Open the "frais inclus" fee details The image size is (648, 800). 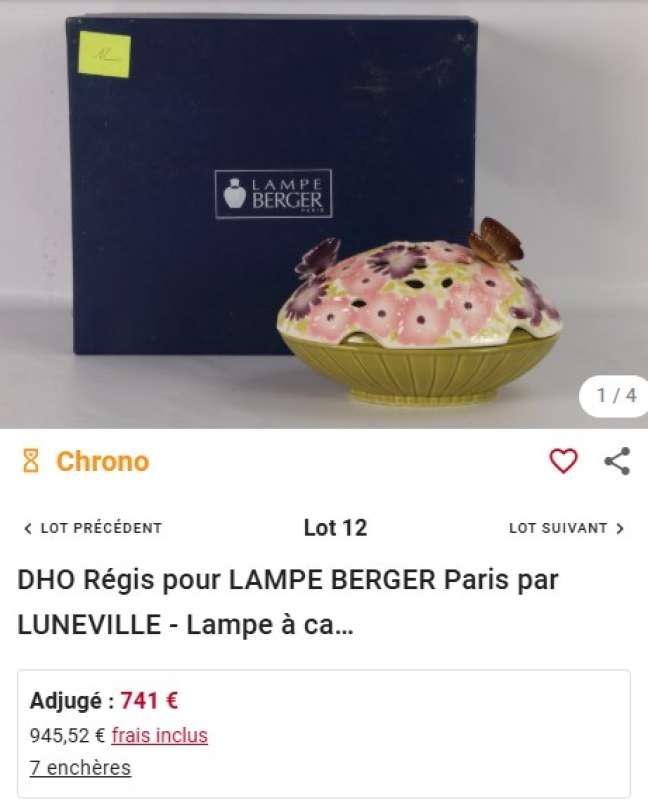[159, 736]
